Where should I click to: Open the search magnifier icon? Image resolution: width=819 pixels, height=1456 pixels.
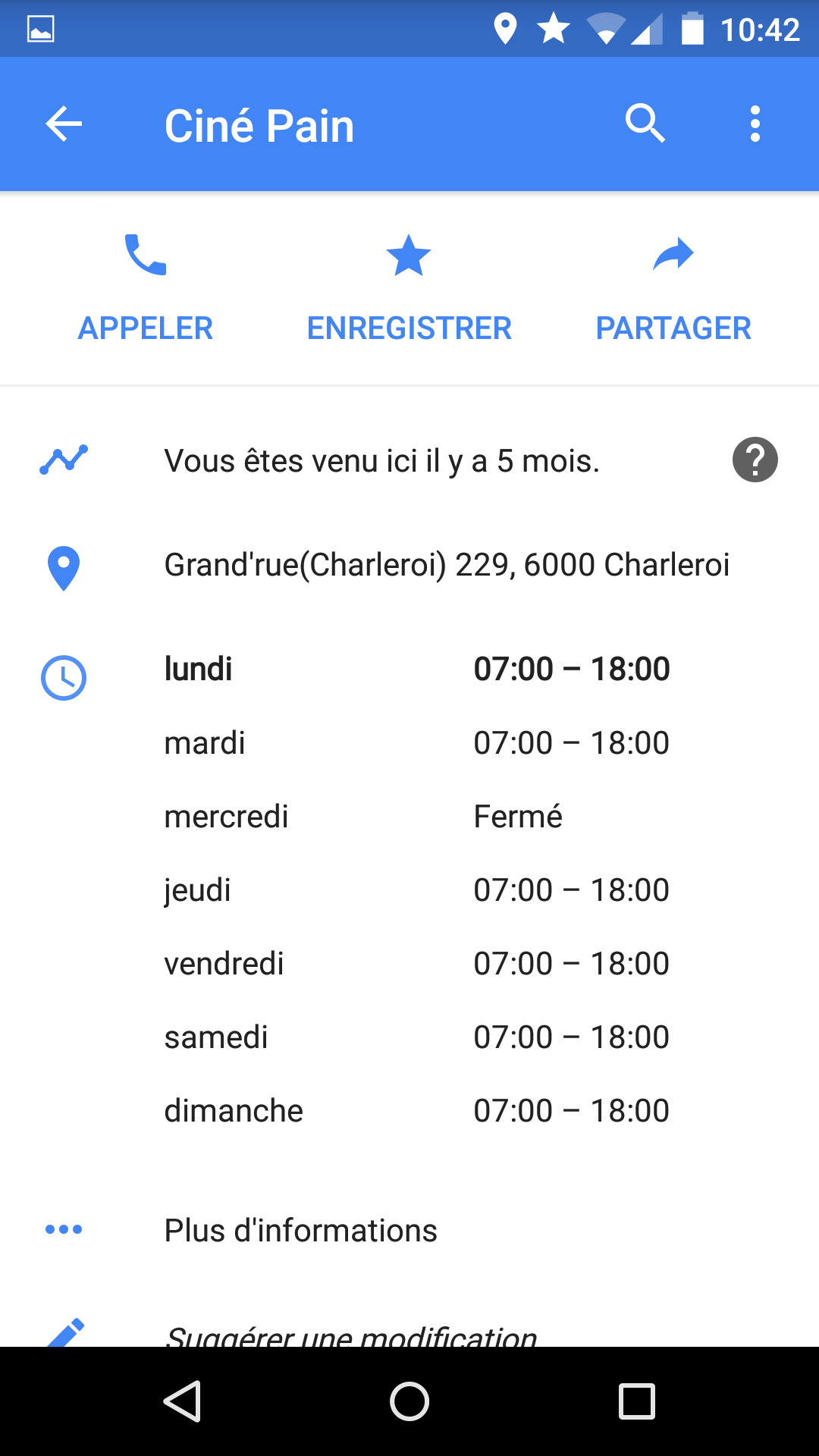(x=645, y=124)
